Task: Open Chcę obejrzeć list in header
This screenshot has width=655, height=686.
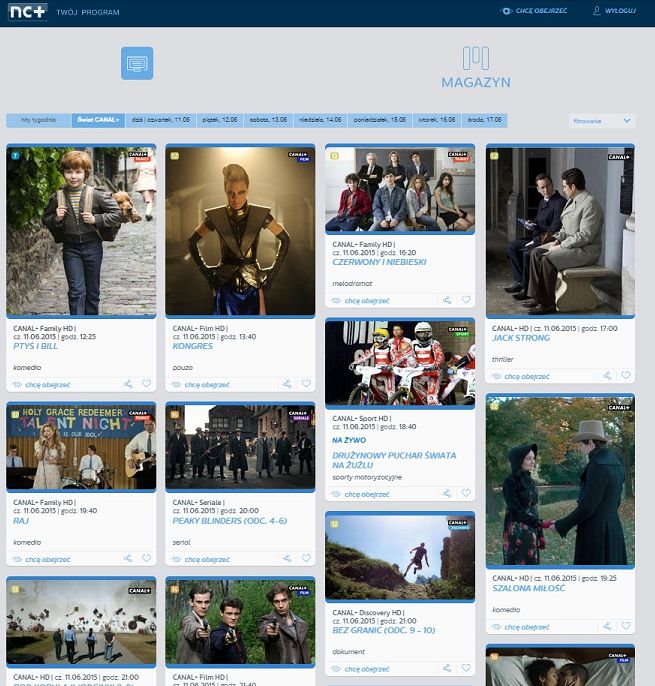Action: pyautogui.click(x=534, y=11)
